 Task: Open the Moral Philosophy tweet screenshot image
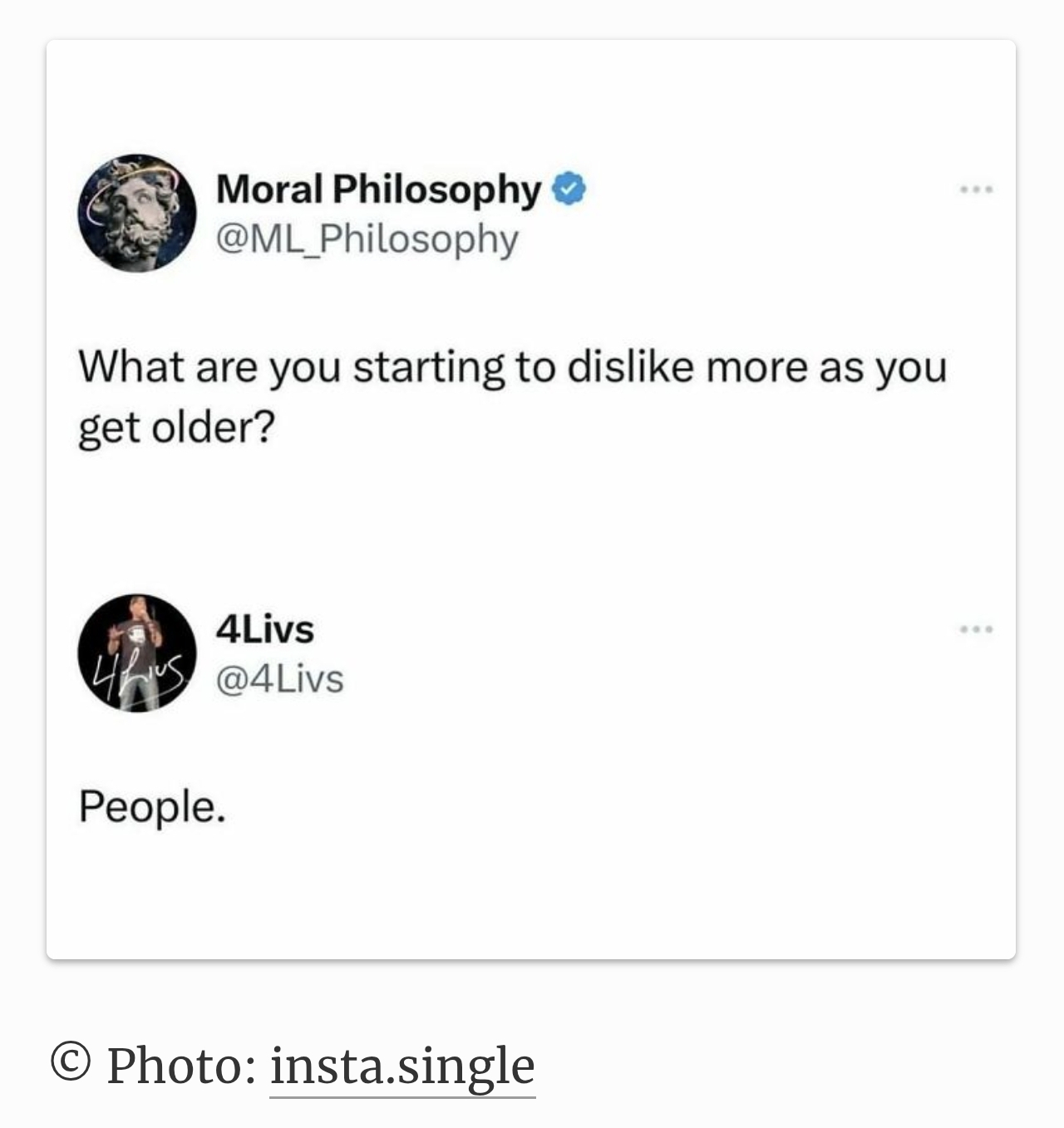(530, 499)
